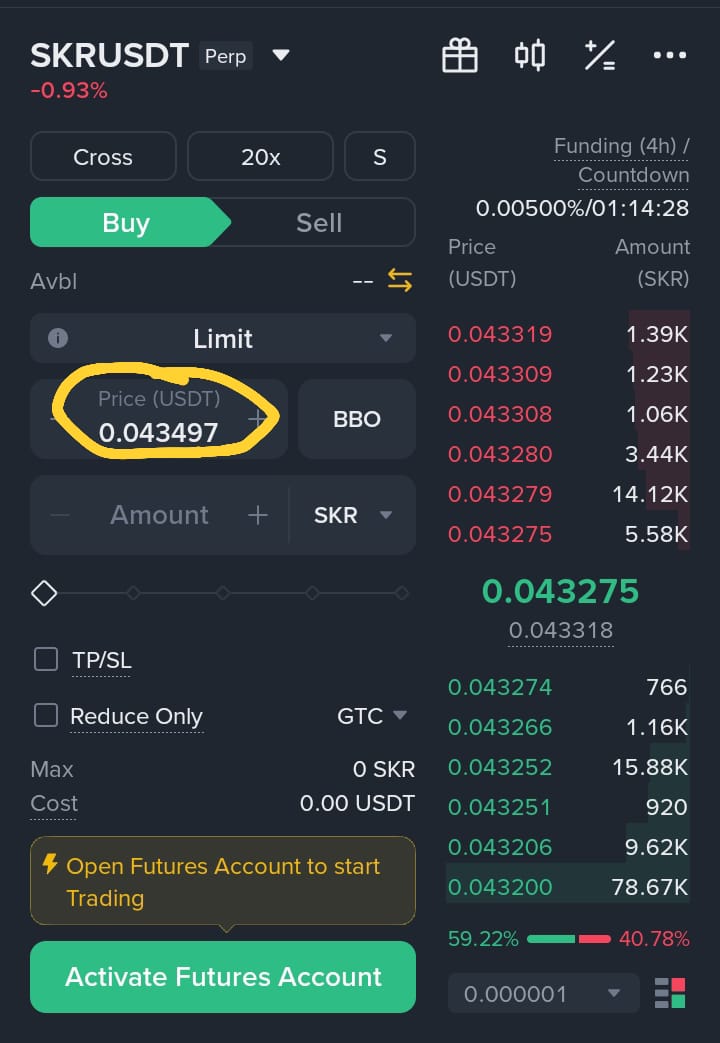Tap the transfer arrows next to Avbl
Viewport: 720px width, 1043px height.
(400, 281)
